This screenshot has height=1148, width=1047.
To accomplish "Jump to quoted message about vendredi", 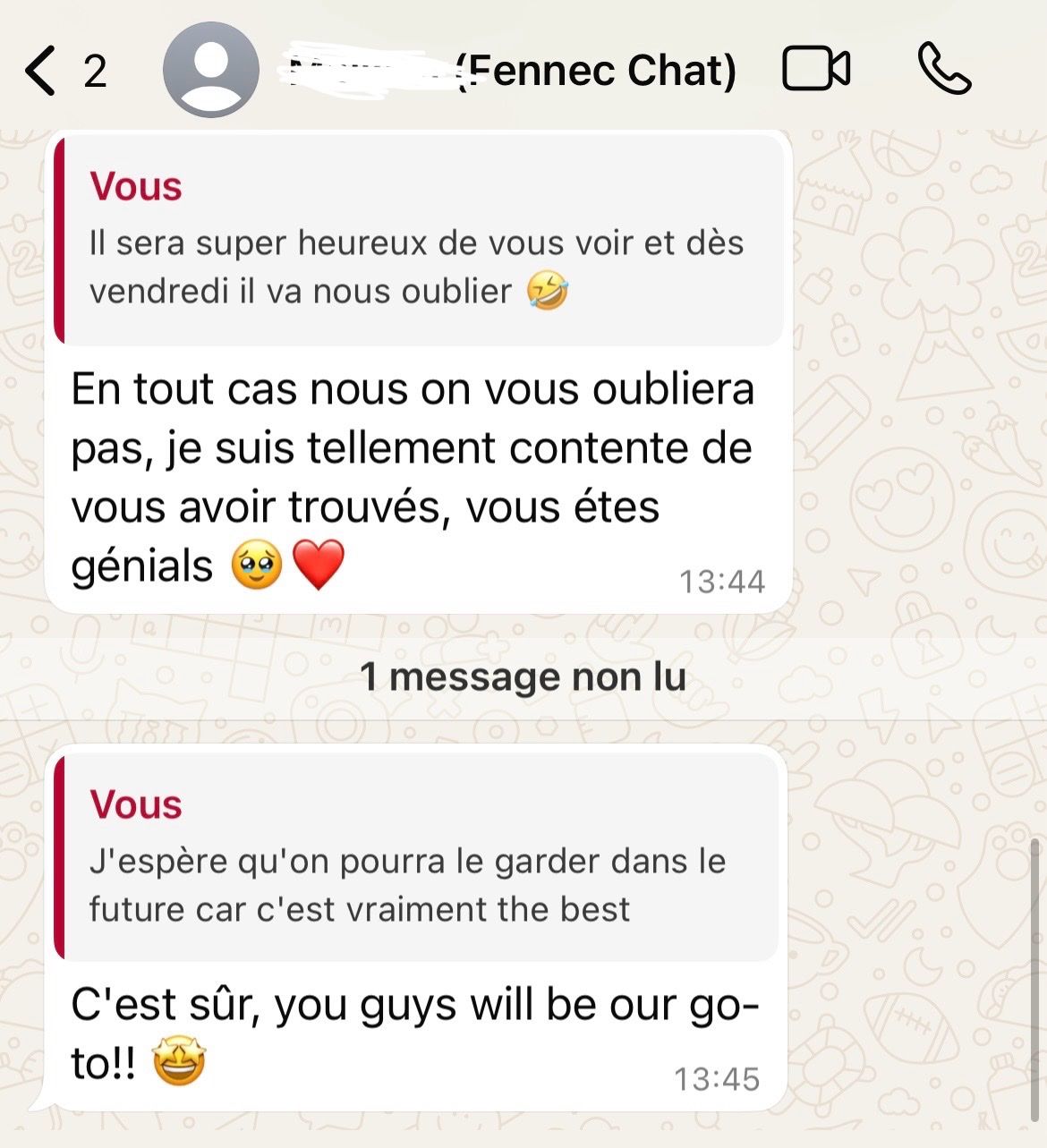I will click(418, 240).
